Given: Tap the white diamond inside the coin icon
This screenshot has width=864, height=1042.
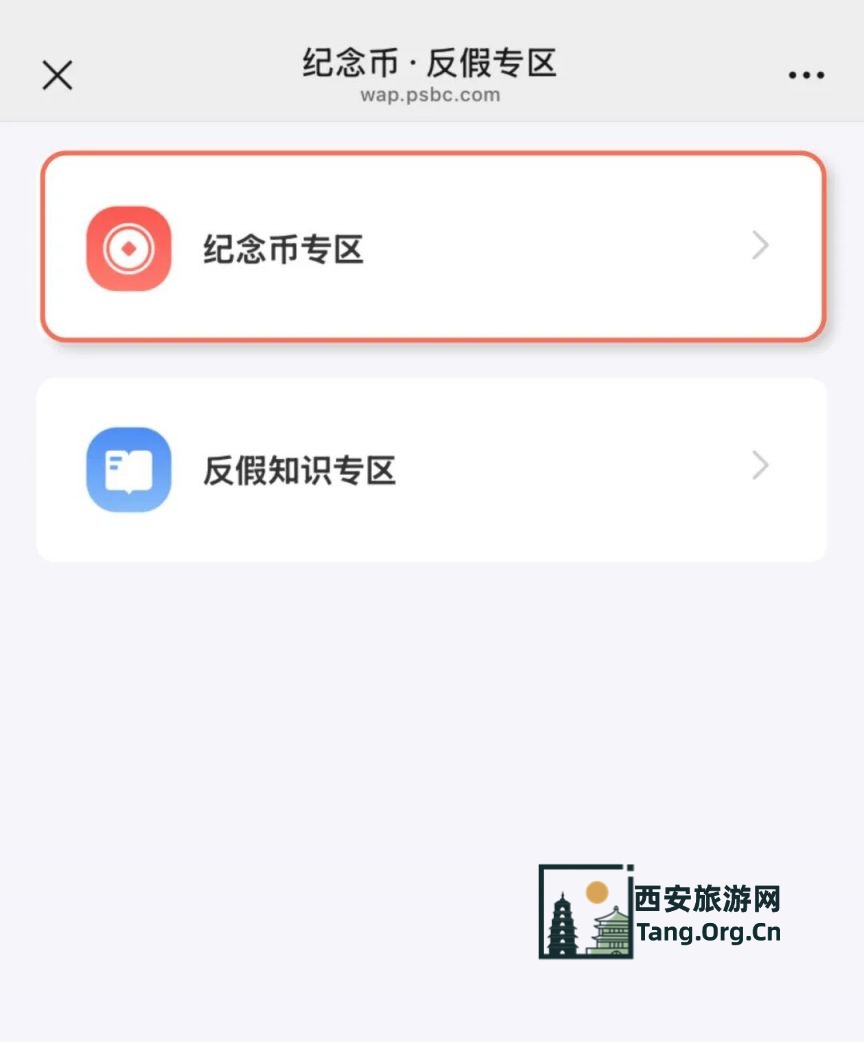Looking at the screenshot, I should (127, 247).
